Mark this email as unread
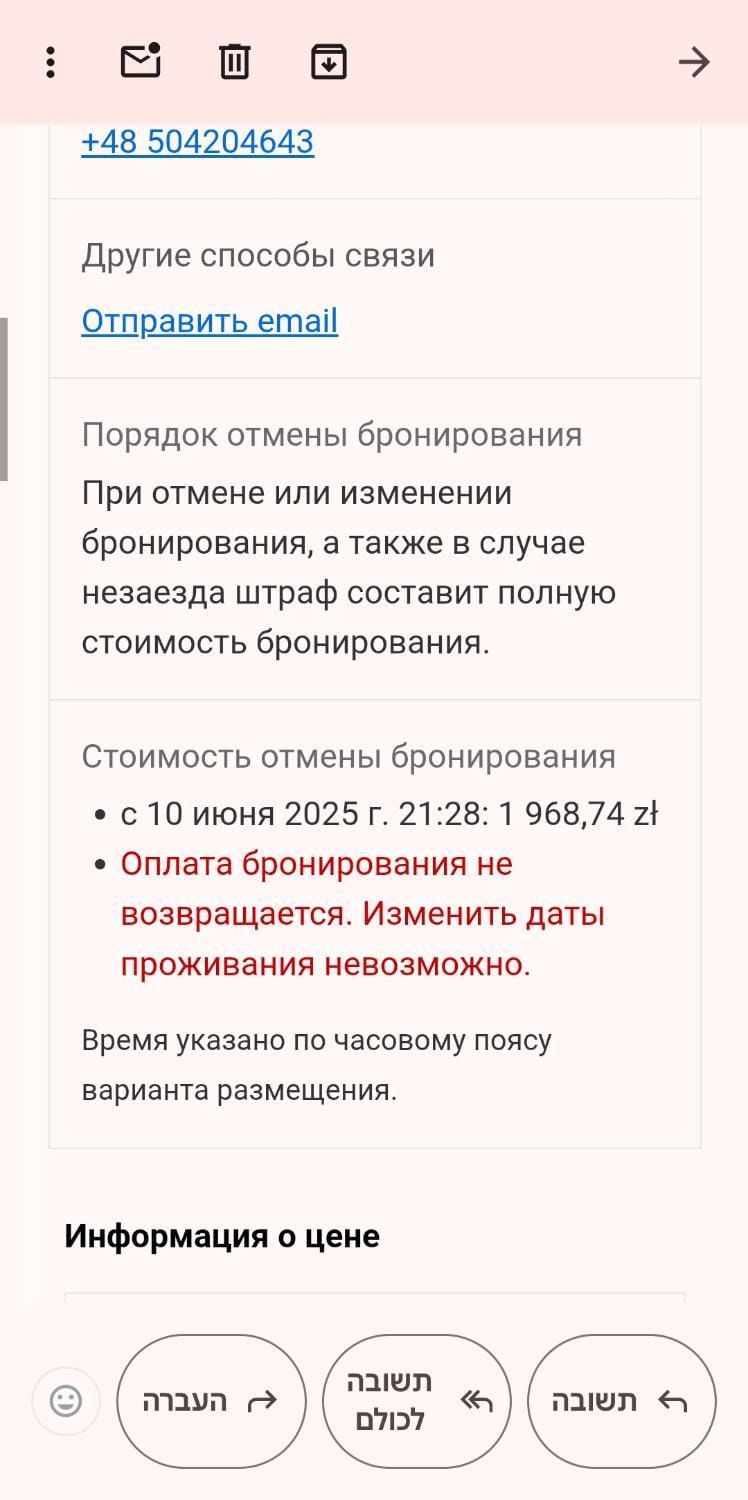 [x=141, y=61]
